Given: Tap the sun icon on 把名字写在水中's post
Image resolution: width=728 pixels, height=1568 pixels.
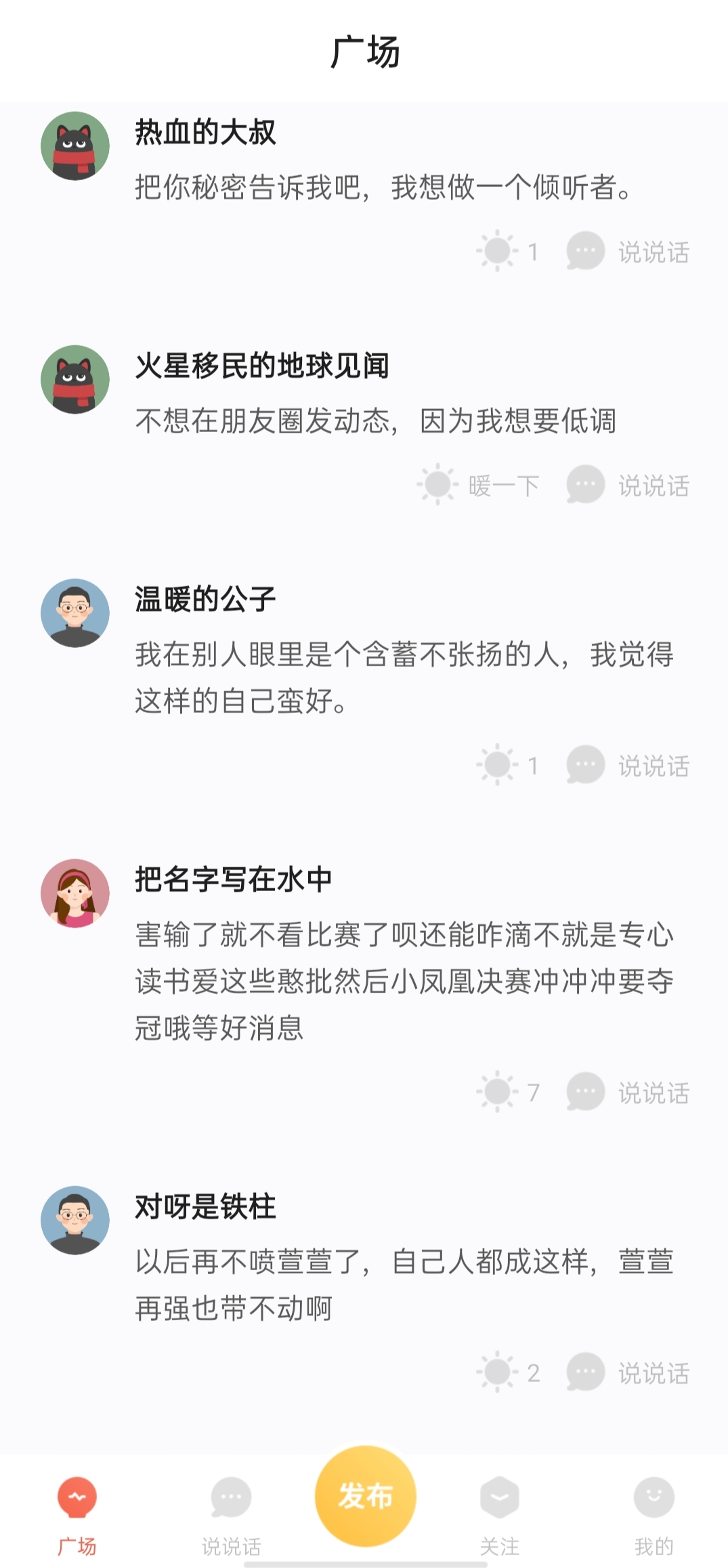Looking at the screenshot, I should 498,1091.
